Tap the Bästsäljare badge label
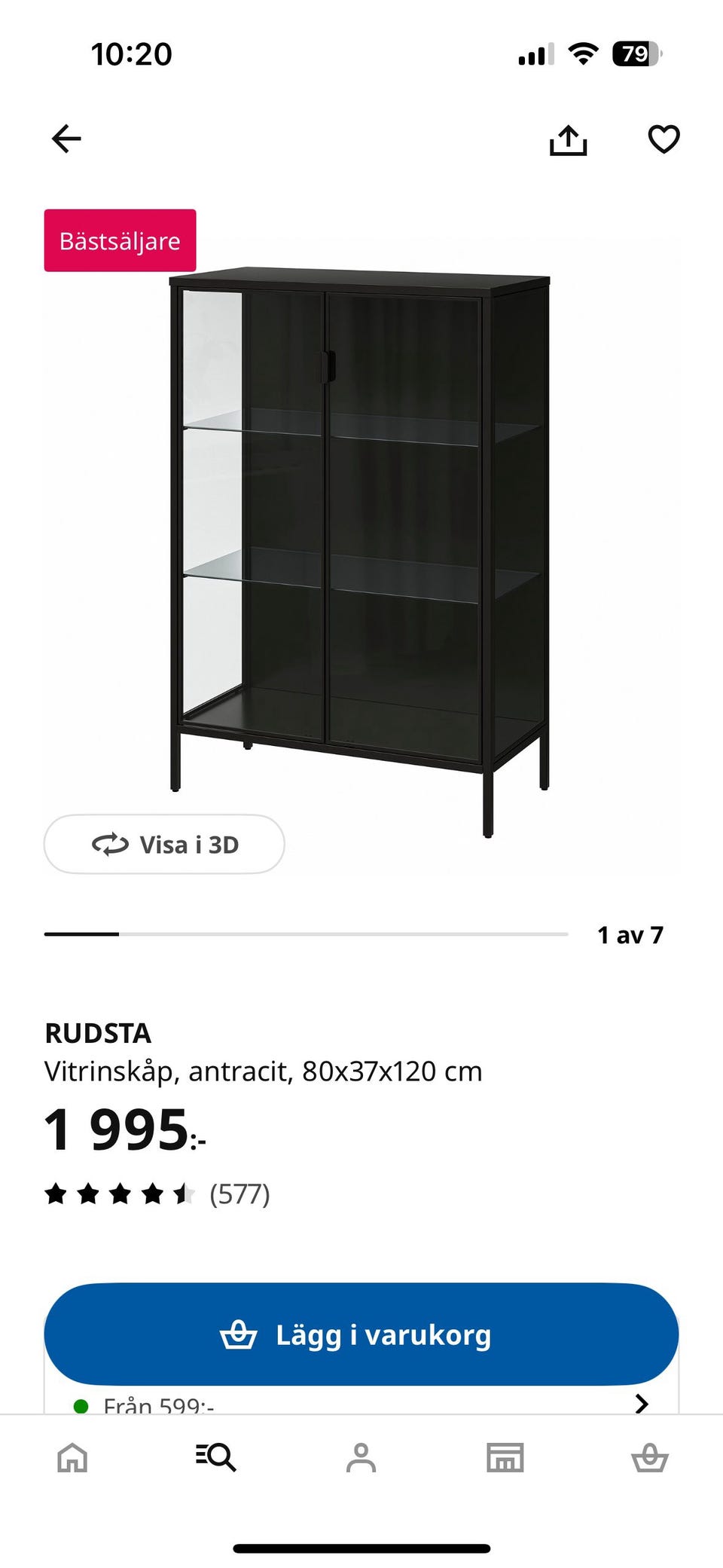 [x=119, y=240]
